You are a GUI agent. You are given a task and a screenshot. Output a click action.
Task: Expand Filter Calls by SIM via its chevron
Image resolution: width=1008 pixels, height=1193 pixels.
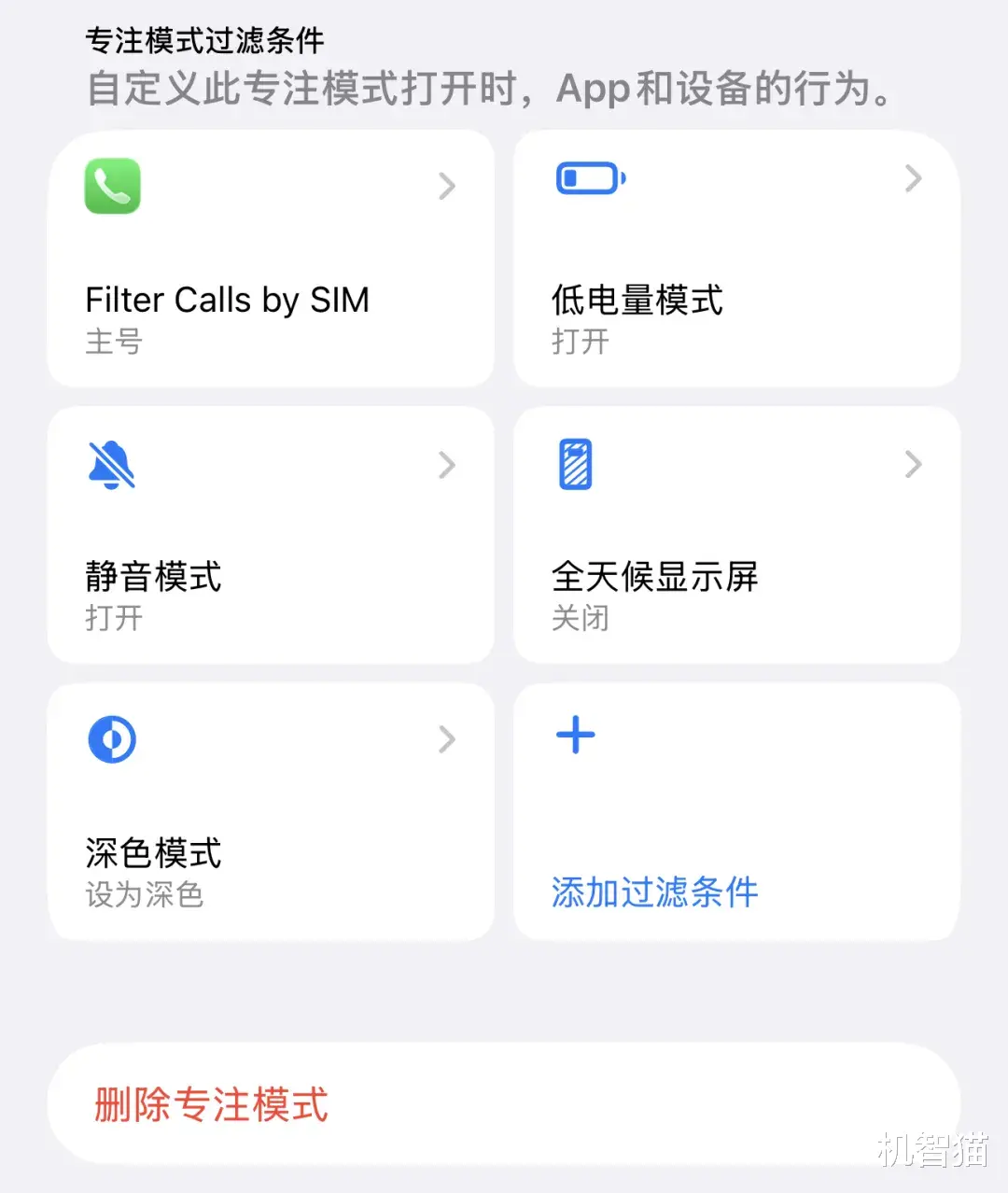point(448,187)
